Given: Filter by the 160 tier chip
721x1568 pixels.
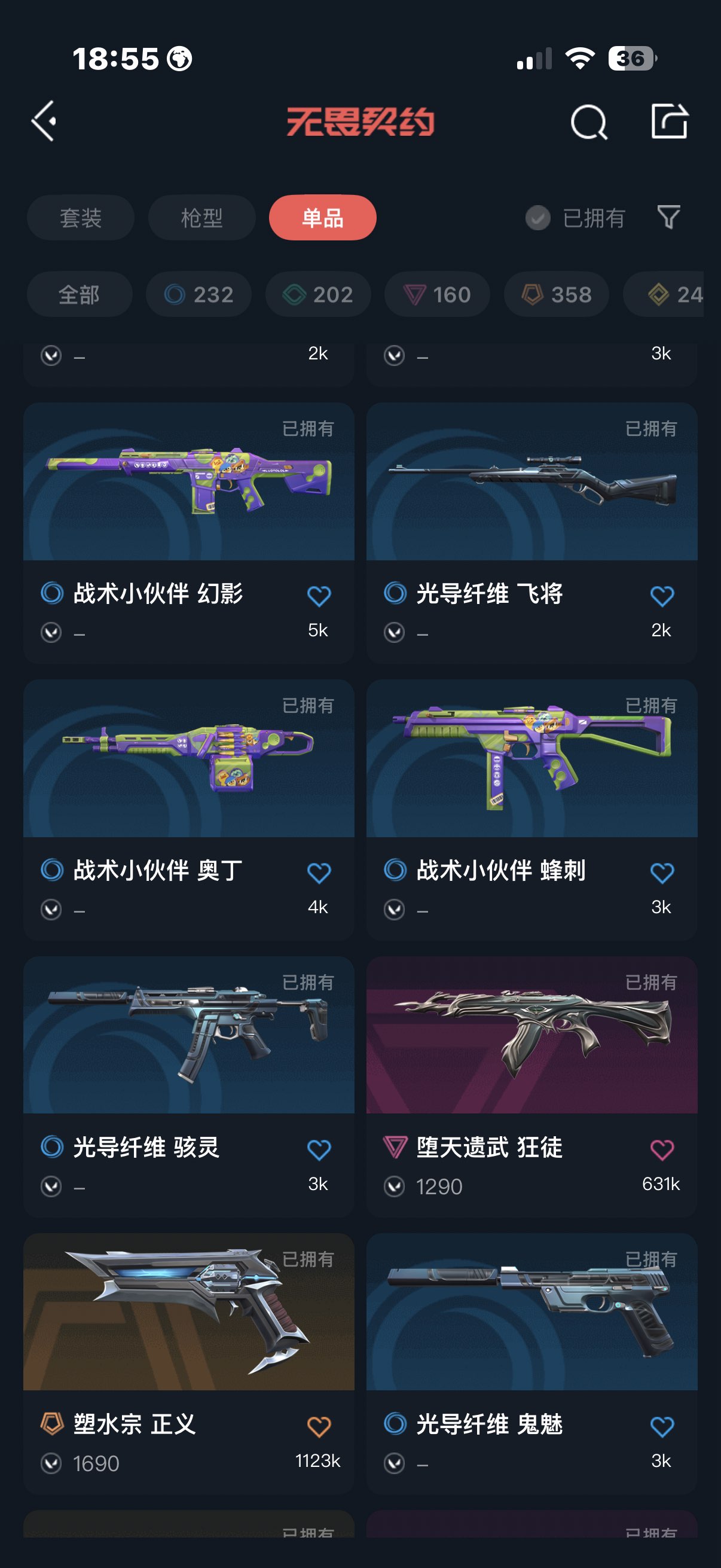Looking at the screenshot, I should pos(438,295).
